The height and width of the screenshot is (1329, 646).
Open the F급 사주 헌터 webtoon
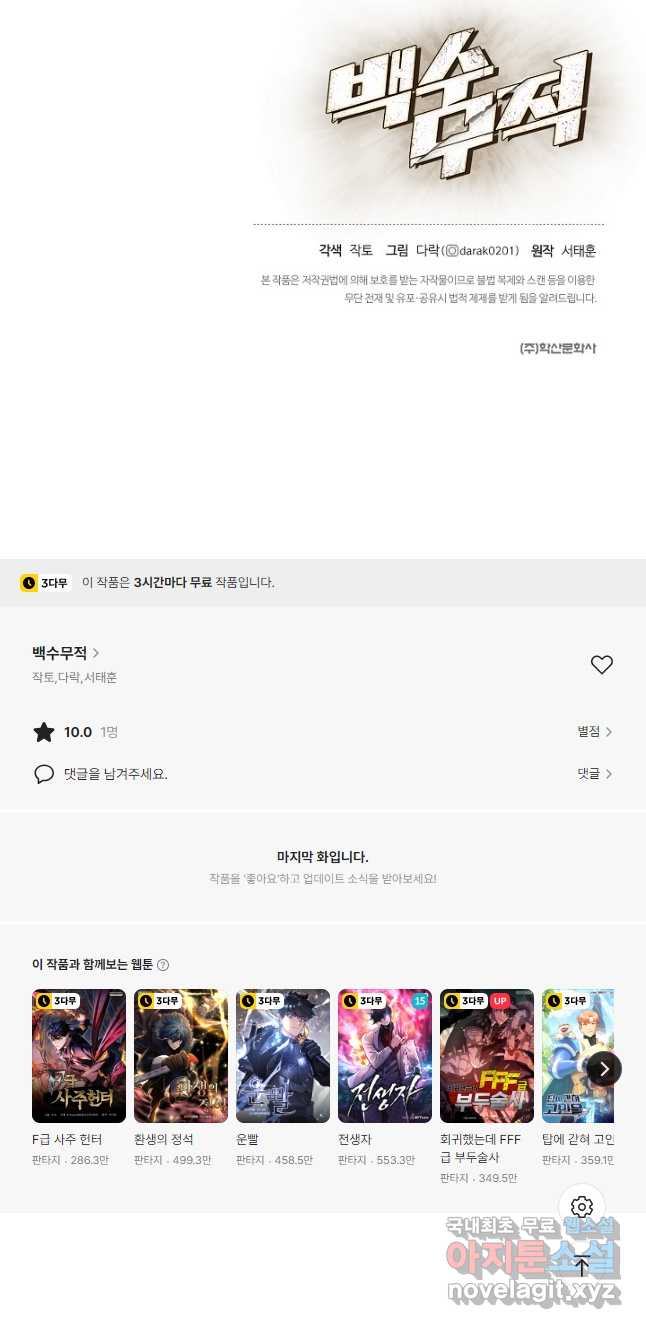[x=79, y=1056]
